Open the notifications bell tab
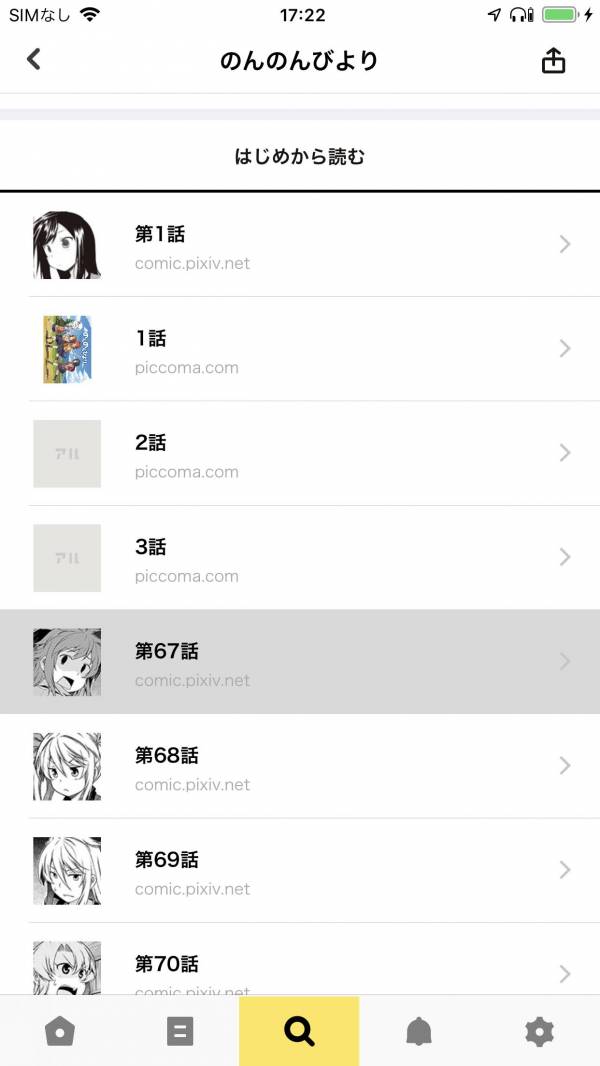600x1066 pixels. pos(419,1031)
